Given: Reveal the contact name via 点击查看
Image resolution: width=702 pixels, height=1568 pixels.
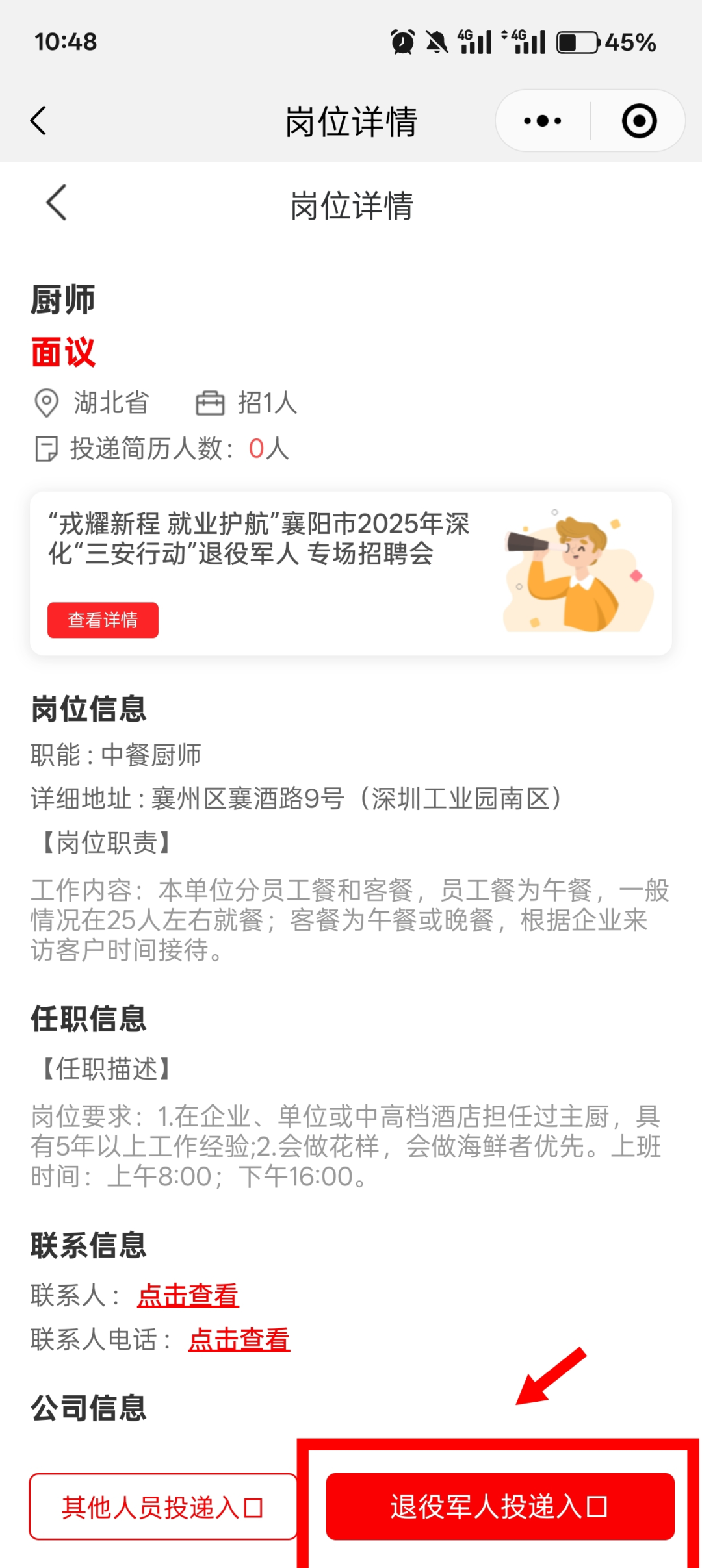Looking at the screenshot, I should point(188,1295).
